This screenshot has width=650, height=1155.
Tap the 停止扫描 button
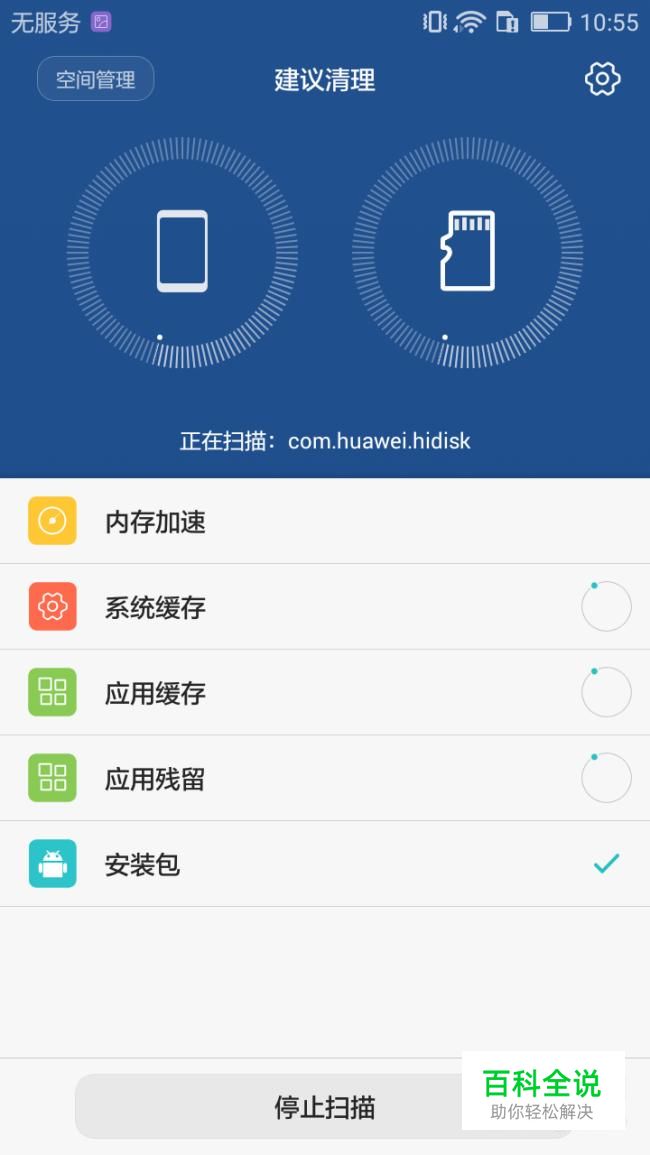325,1106
